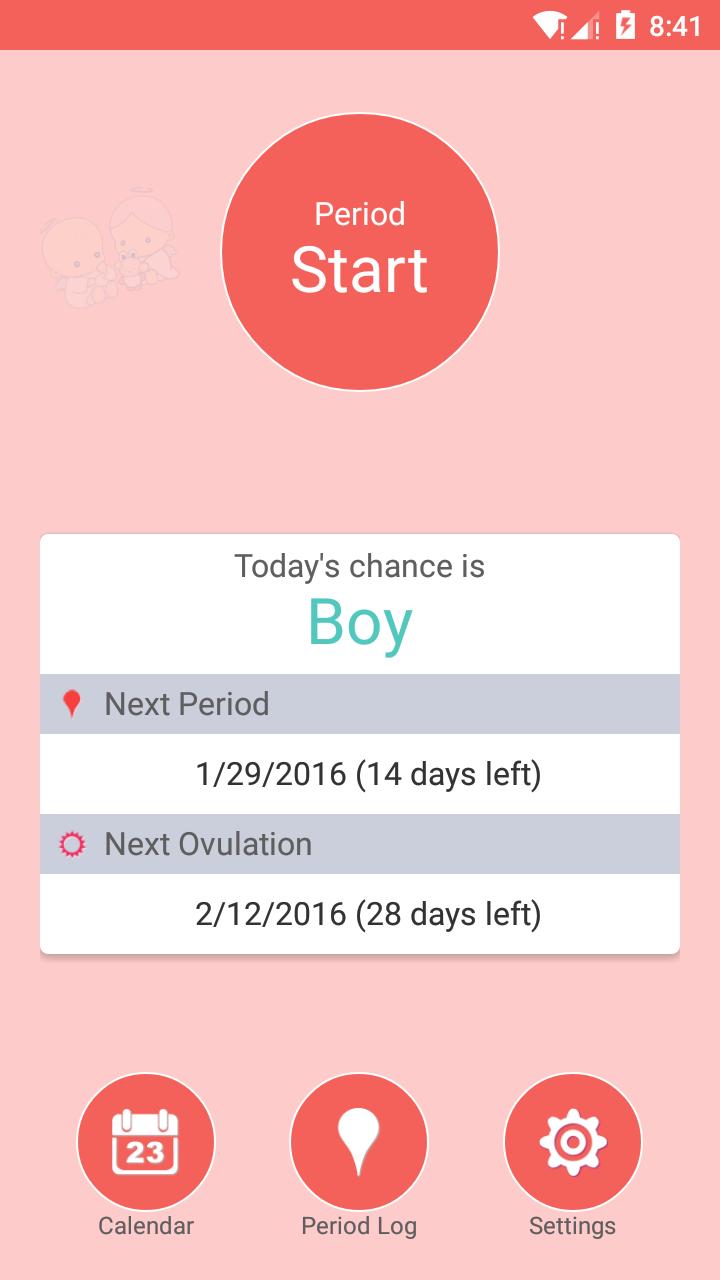This screenshot has height=1280, width=720.
Task: Click the Boy prediction text
Action: click(359, 621)
